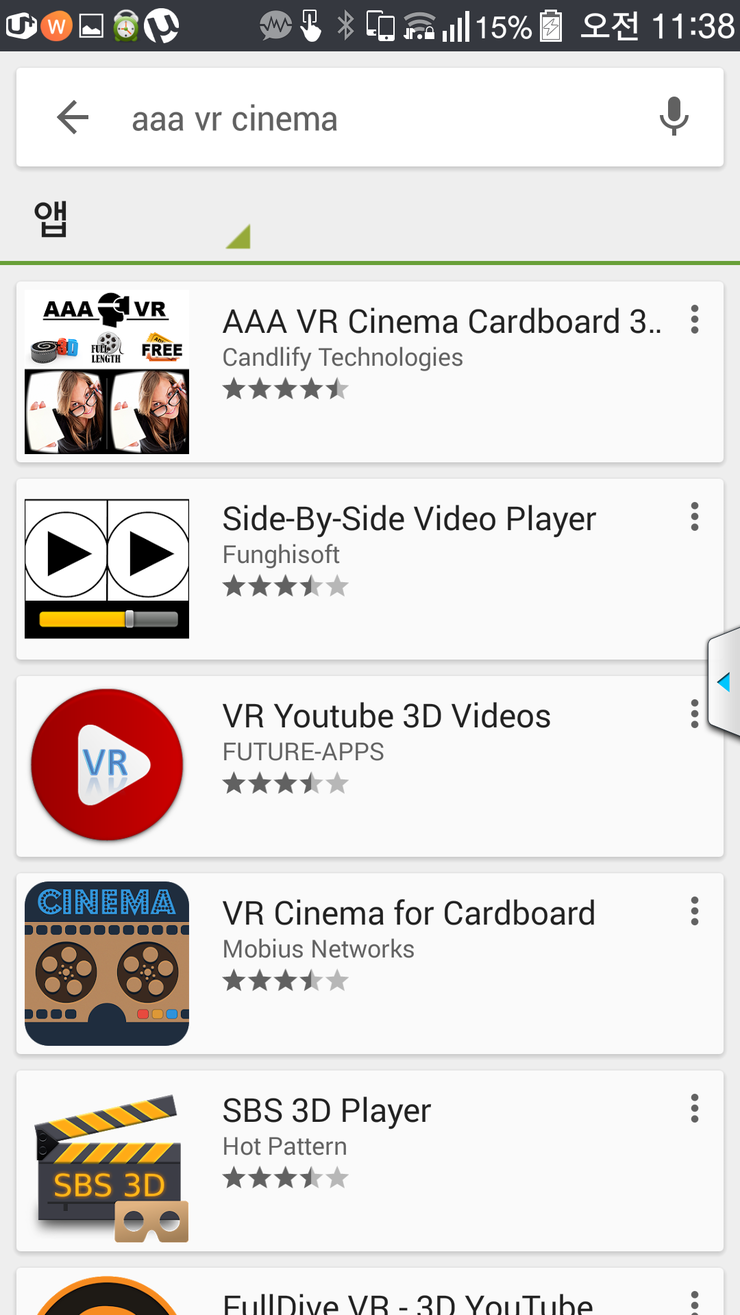The width and height of the screenshot is (740, 1315).
Task: Show more options for VR Youtube 3D Videos
Action: [x=692, y=714]
